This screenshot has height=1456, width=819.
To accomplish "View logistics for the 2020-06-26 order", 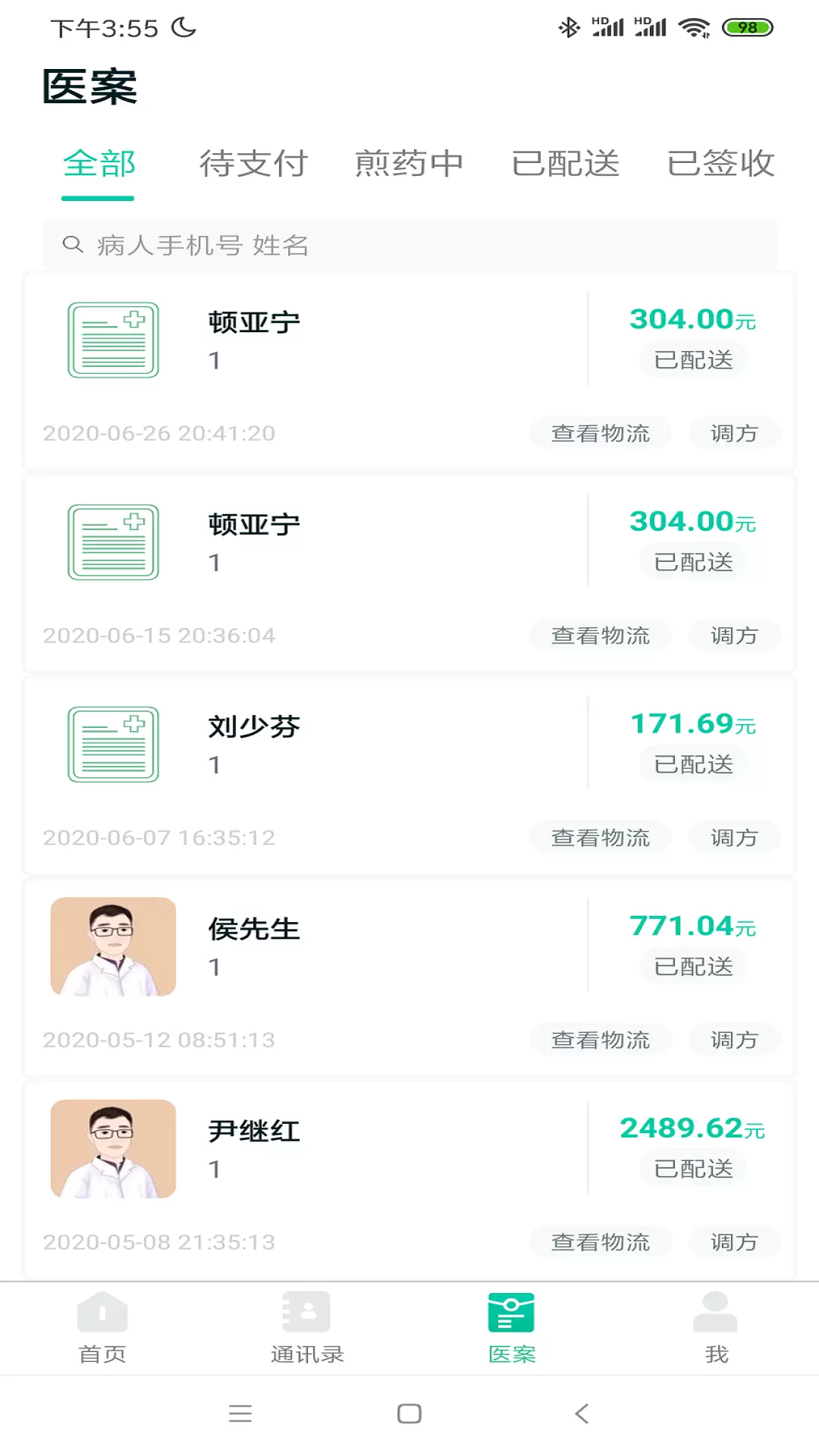I will coord(601,433).
